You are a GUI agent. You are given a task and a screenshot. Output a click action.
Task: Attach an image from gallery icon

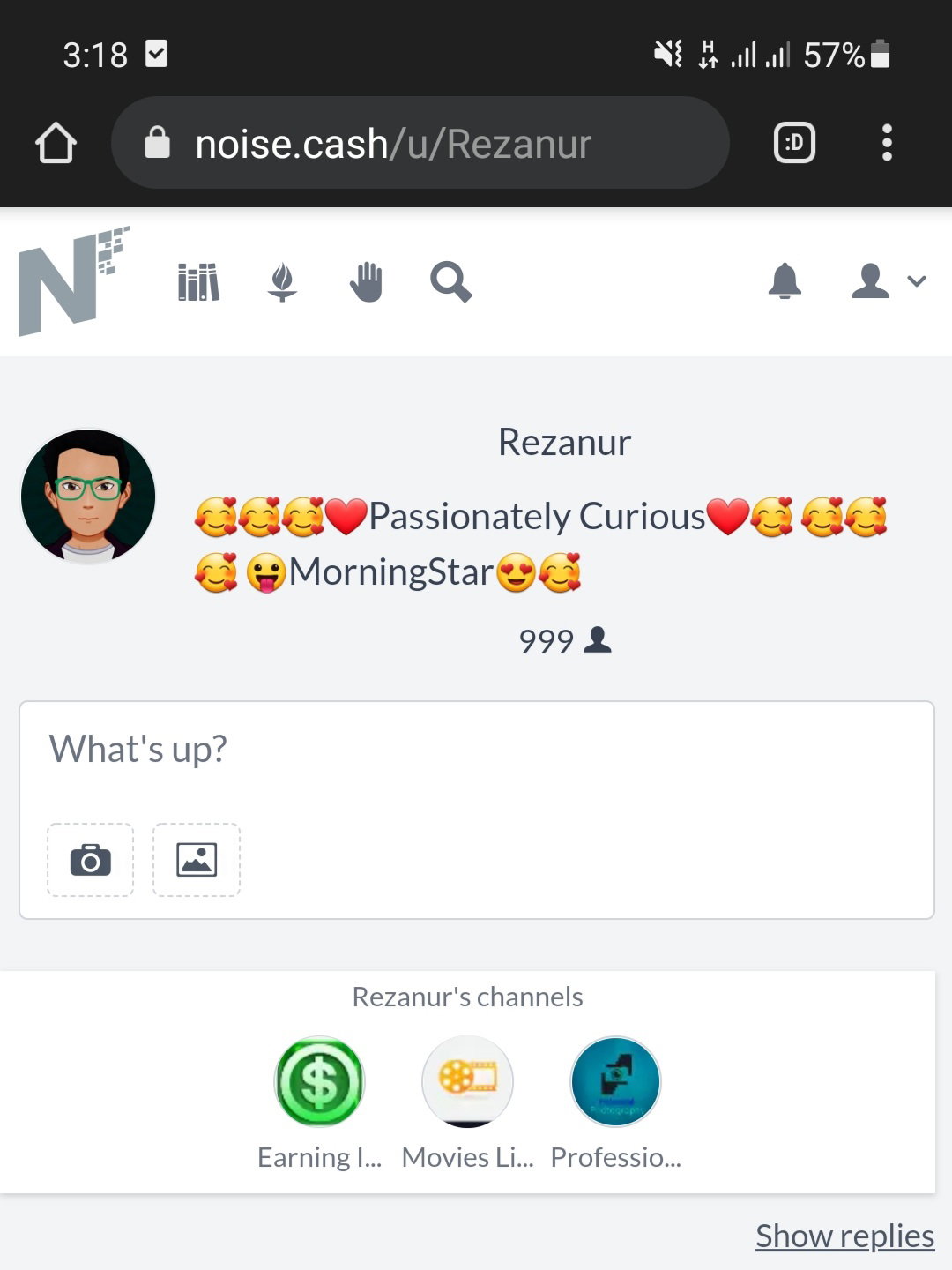tap(197, 860)
